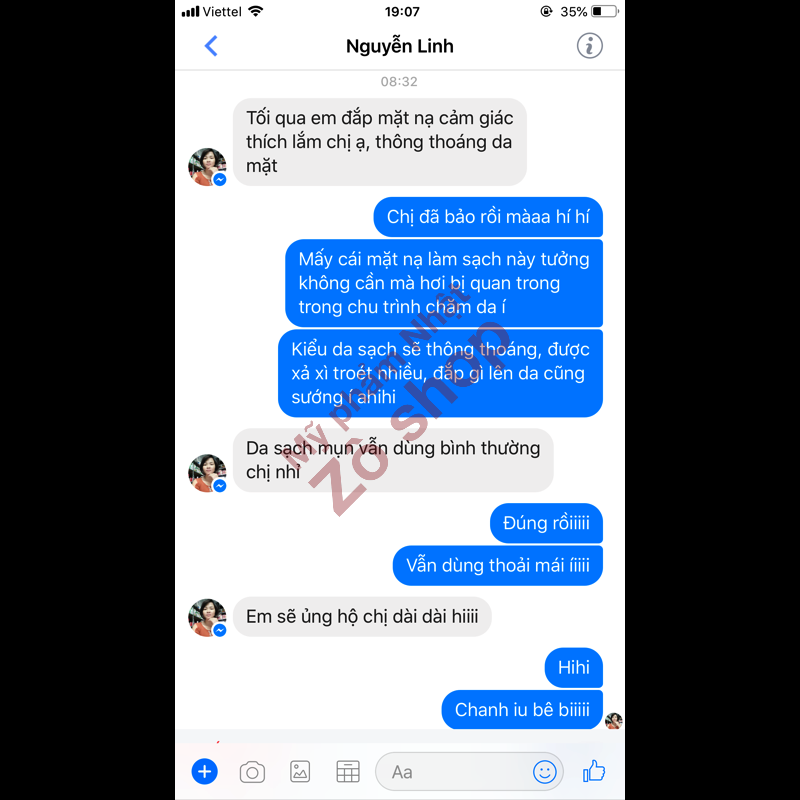Open the blue plus attachments menu
Image resolution: width=800 pixels, height=800 pixels.
coord(204,771)
